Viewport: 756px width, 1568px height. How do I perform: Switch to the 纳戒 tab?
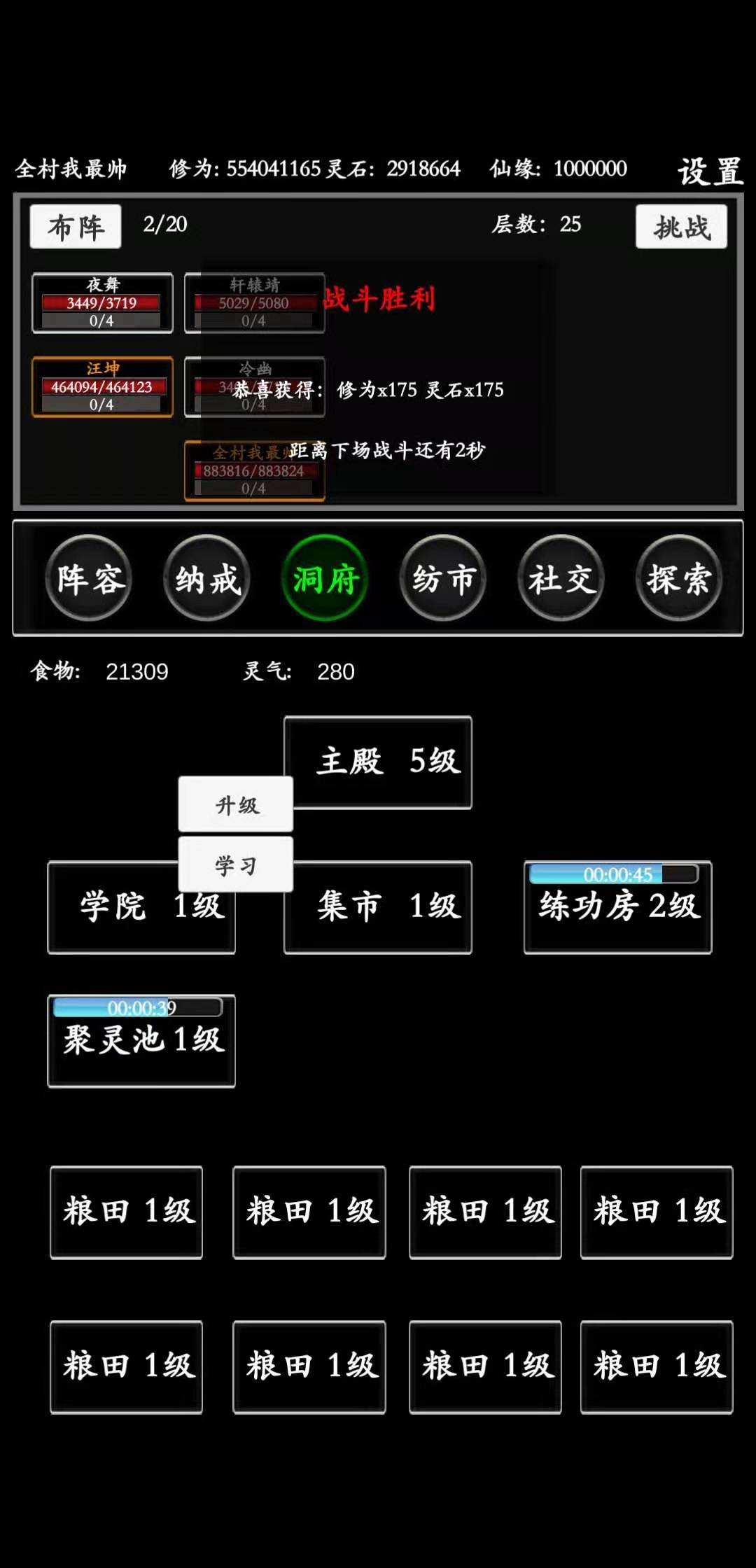pyautogui.click(x=207, y=578)
